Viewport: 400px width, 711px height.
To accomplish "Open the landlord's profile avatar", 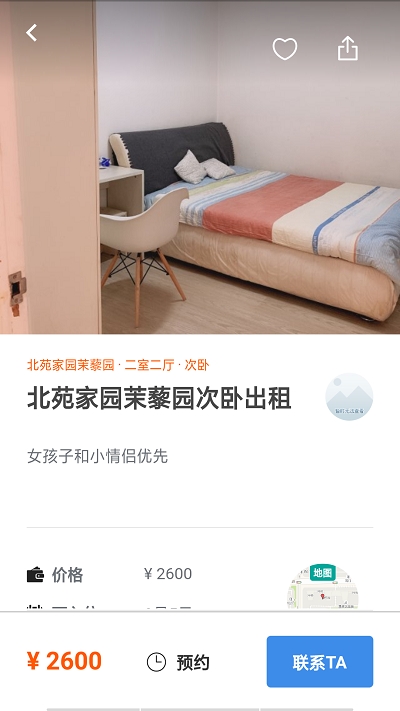I will (x=349, y=397).
